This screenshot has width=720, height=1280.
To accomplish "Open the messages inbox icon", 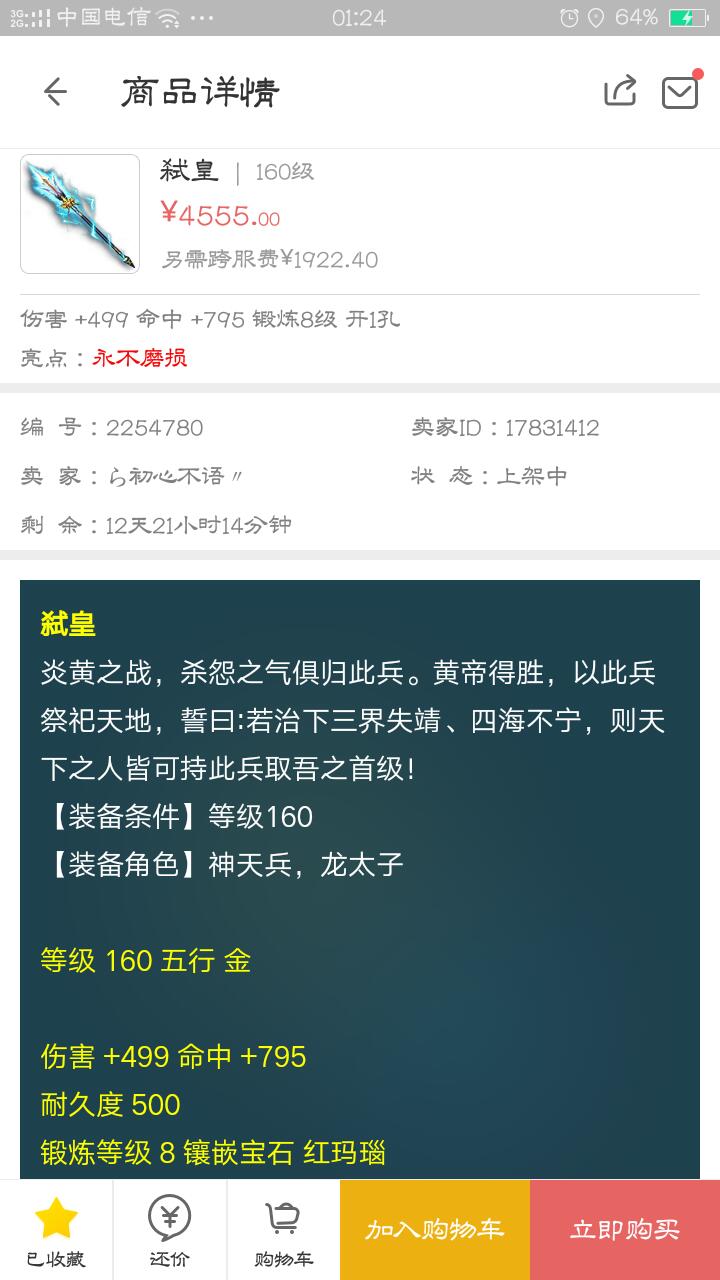I will click(x=680, y=92).
